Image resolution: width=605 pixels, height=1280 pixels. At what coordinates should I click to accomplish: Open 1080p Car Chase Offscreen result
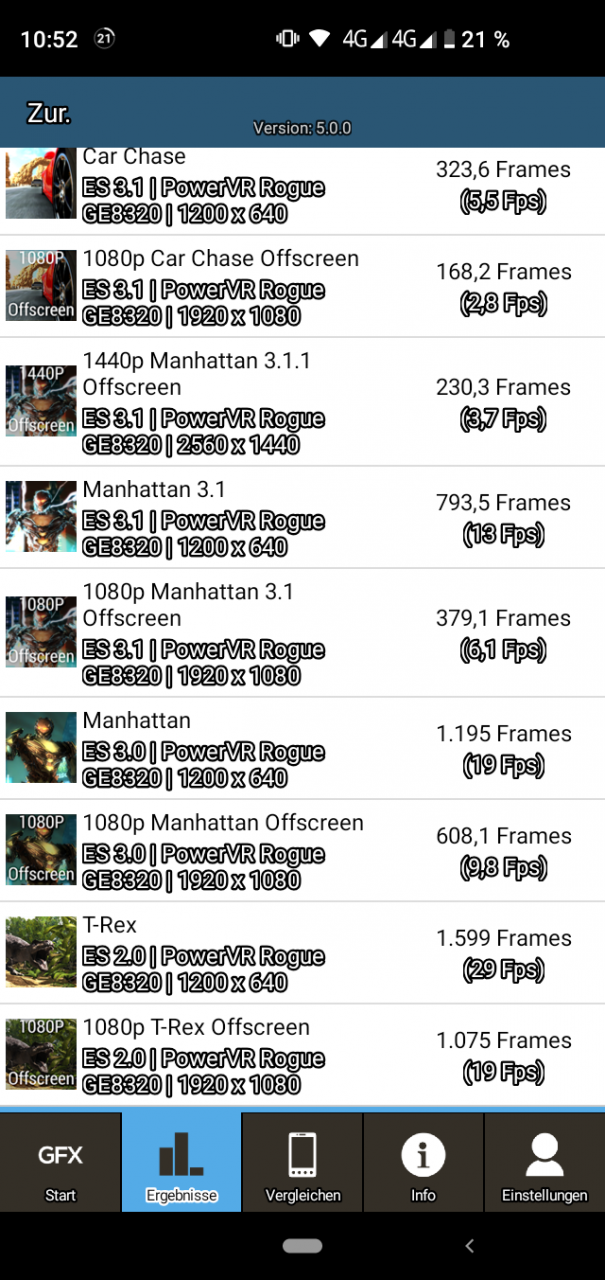[x=302, y=287]
